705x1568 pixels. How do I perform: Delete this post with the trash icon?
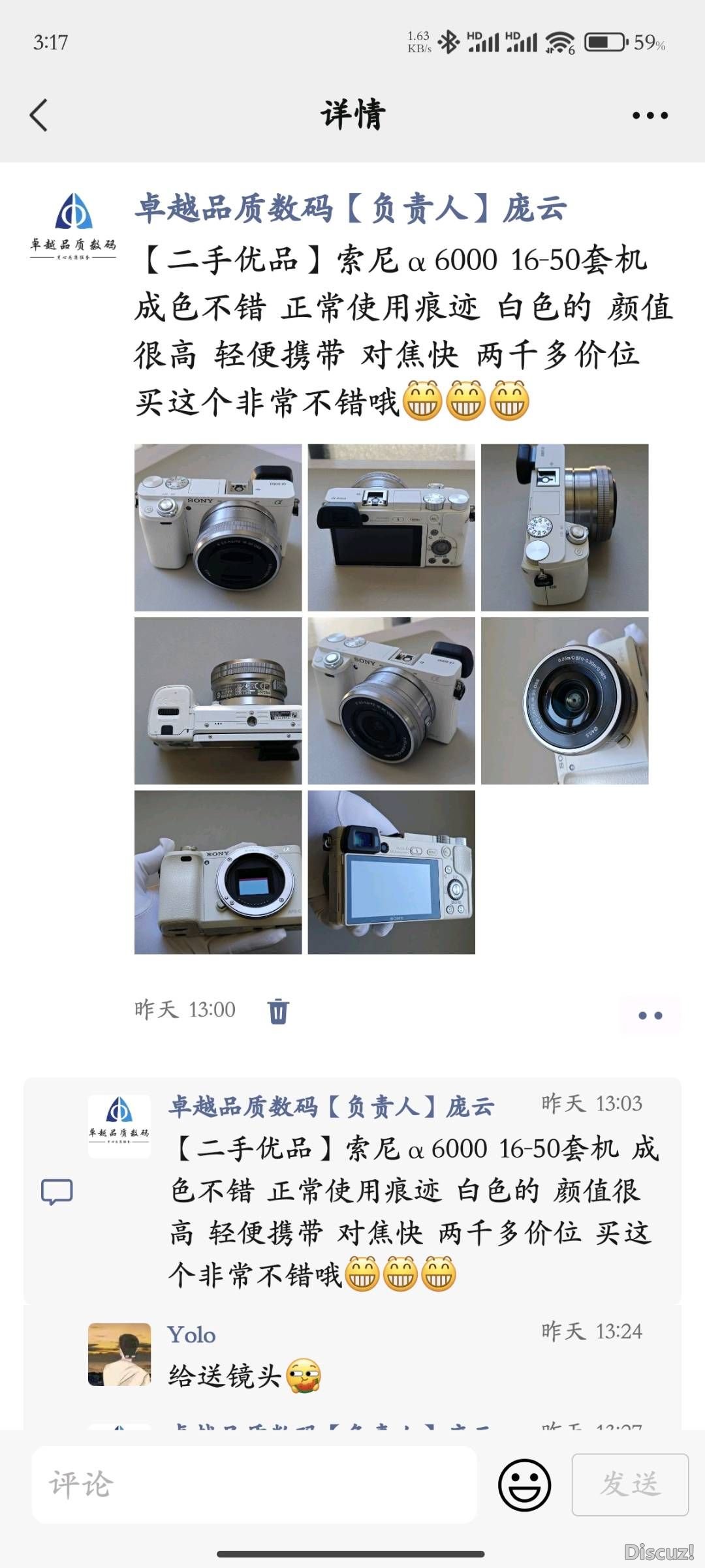(278, 1011)
